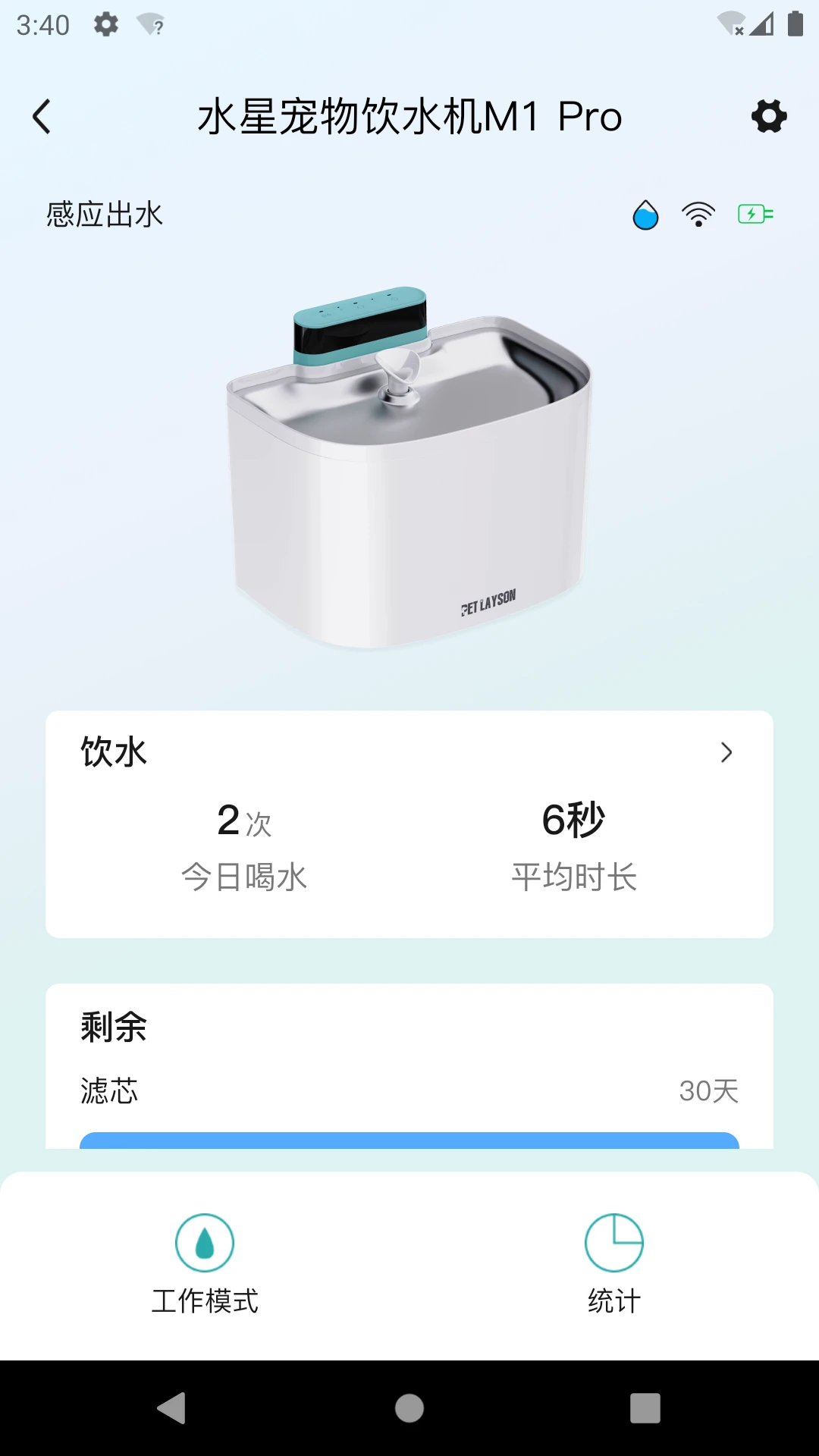Tap the green charging battery icon

[755, 215]
